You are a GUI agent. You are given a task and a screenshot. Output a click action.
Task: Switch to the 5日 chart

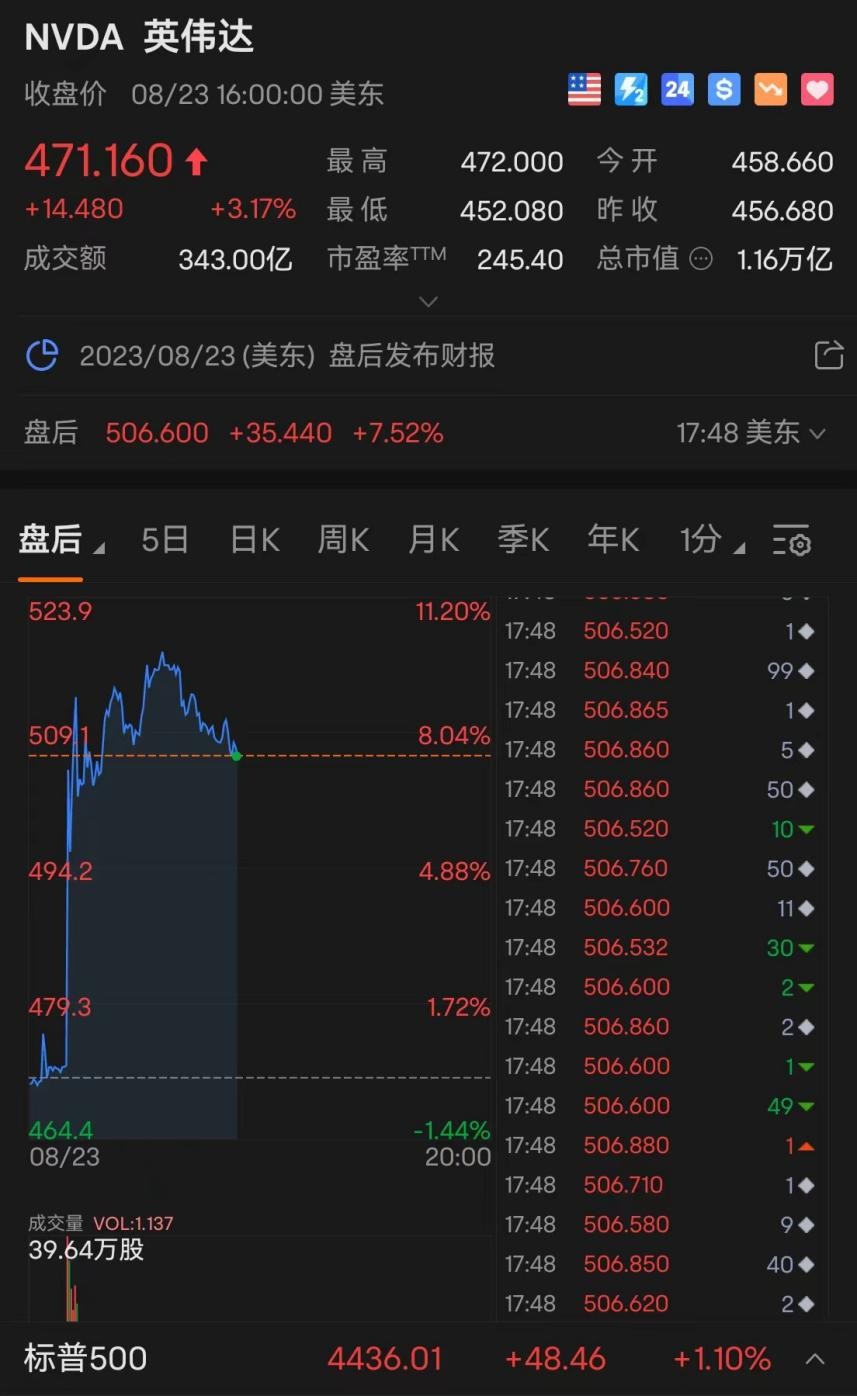point(165,540)
